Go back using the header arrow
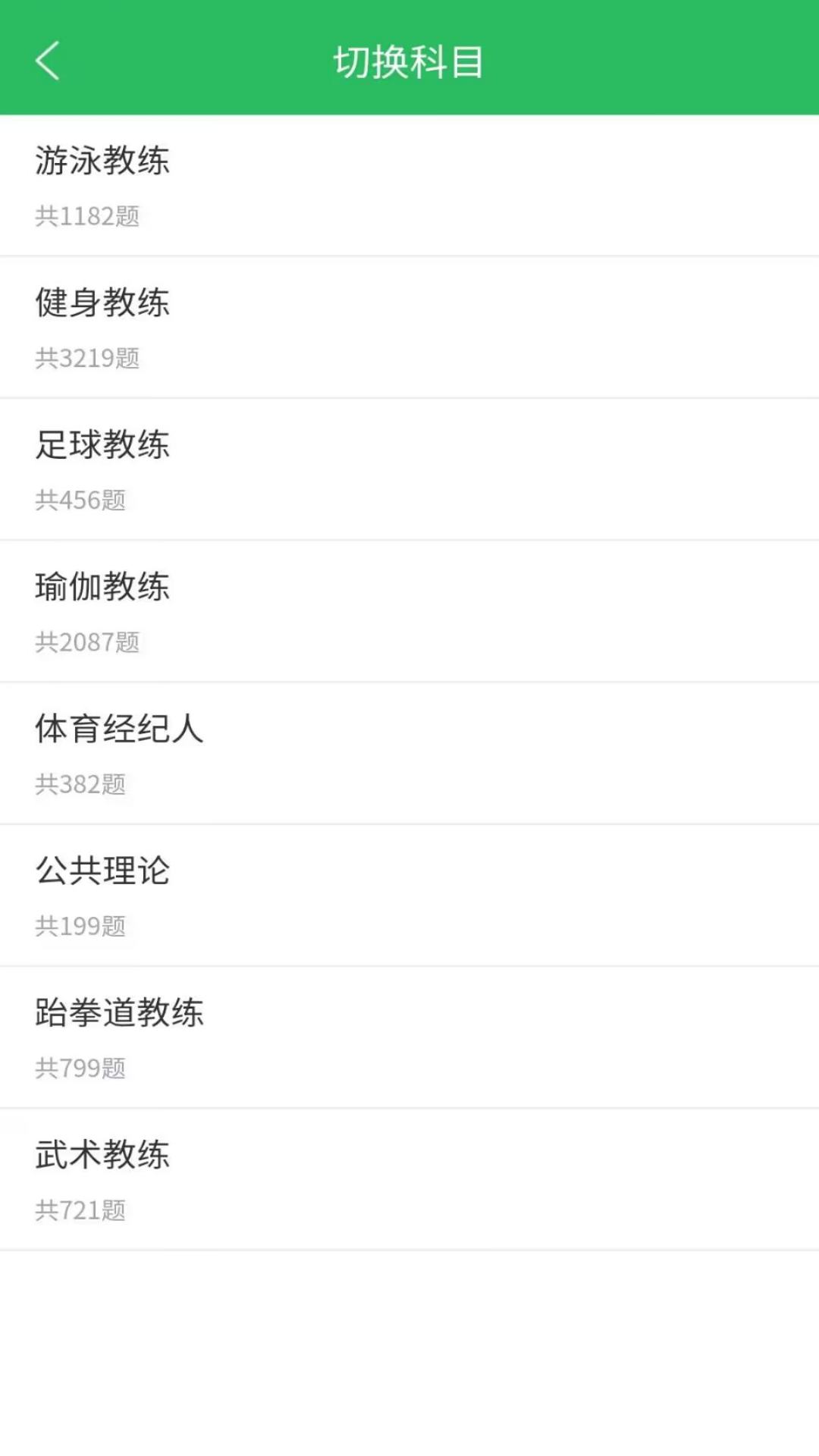The height and width of the screenshot is (1456, 819). click(48, 61)
